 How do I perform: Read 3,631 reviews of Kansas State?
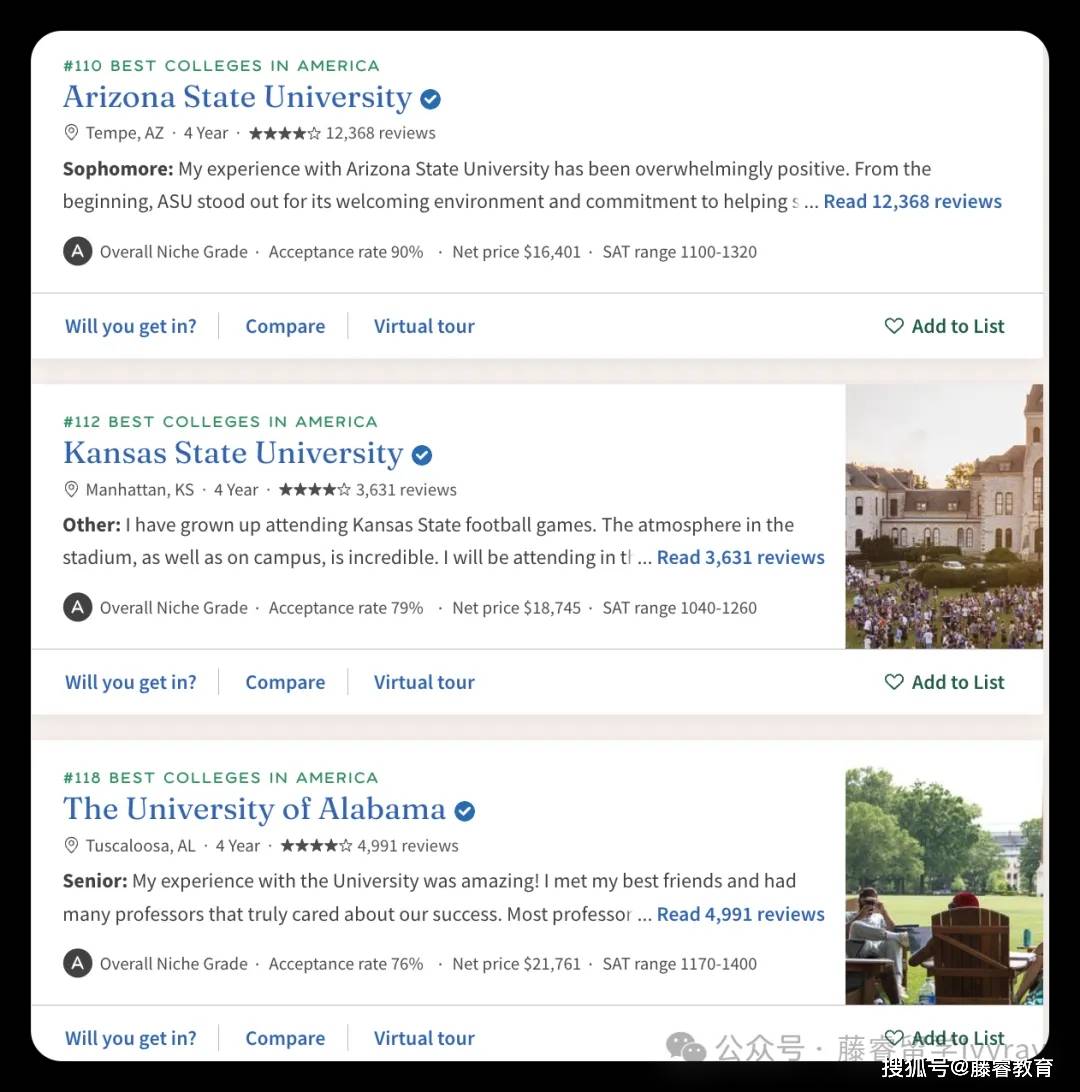click(740, 557)
